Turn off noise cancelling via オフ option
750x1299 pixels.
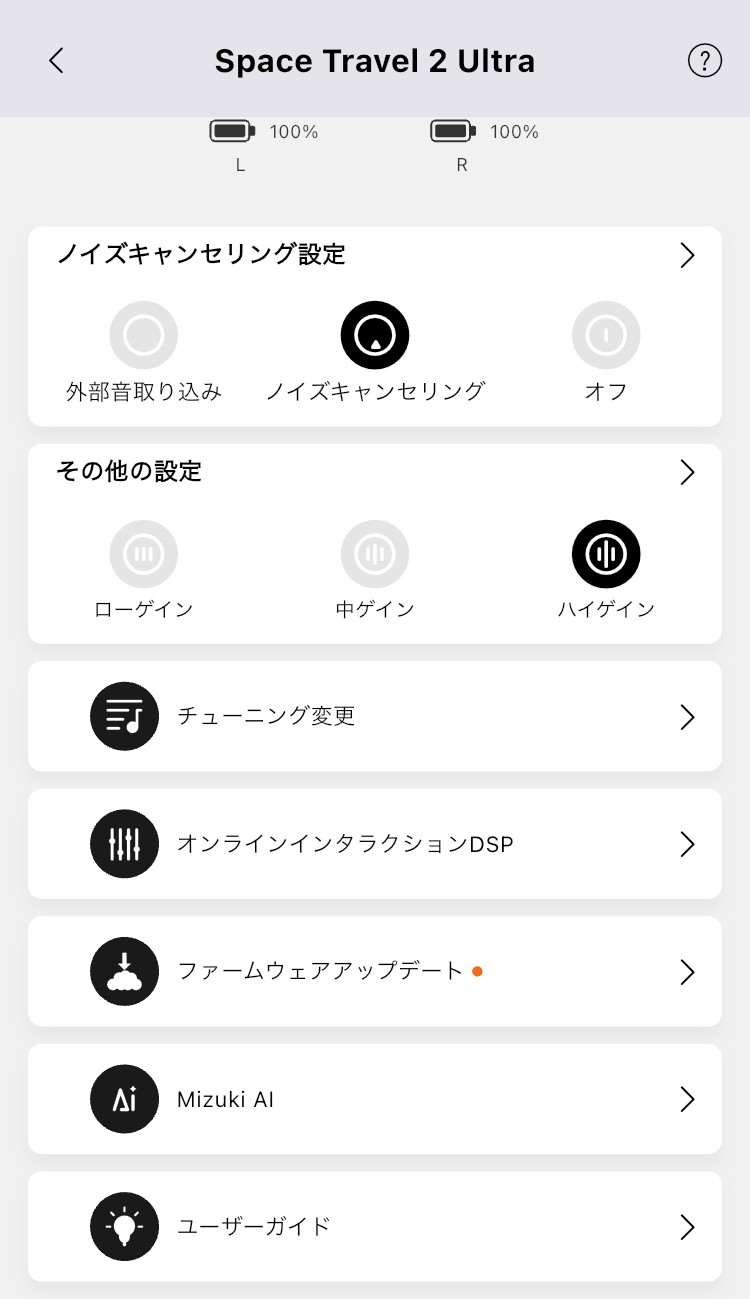click(x=605, y=334)
